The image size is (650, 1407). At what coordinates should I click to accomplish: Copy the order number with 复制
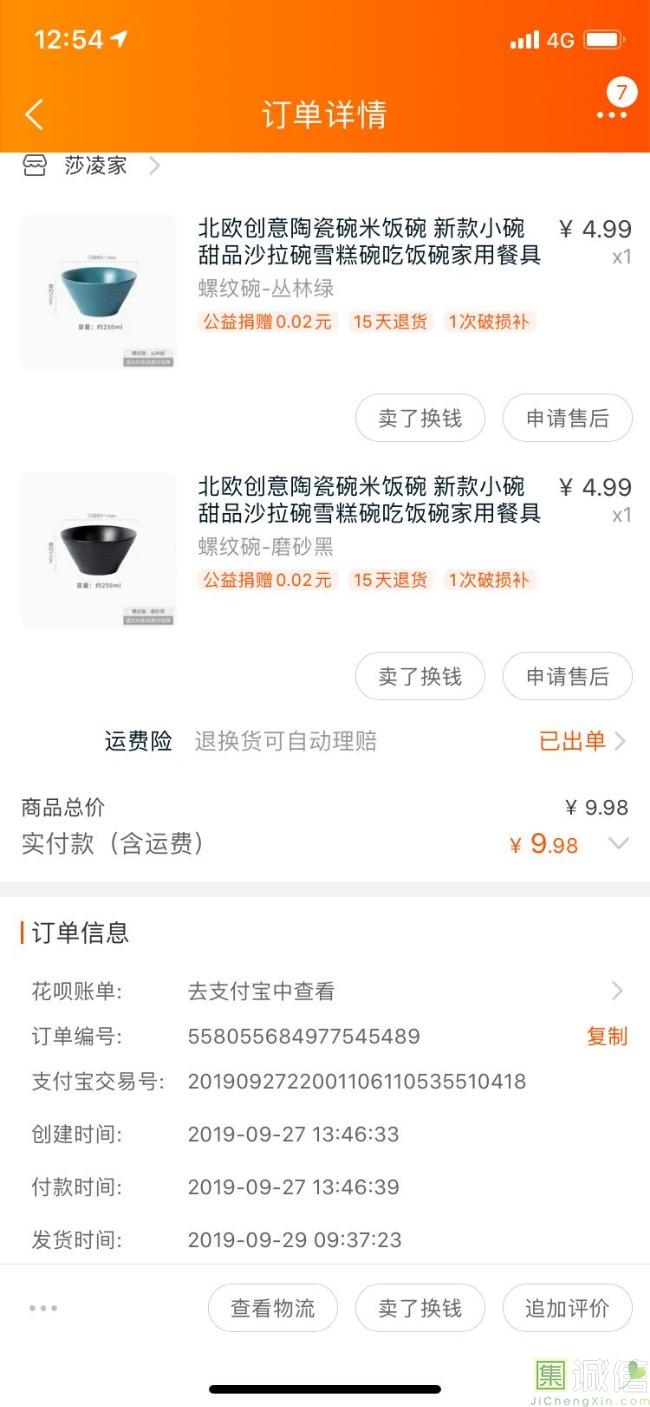point(607,1036)
